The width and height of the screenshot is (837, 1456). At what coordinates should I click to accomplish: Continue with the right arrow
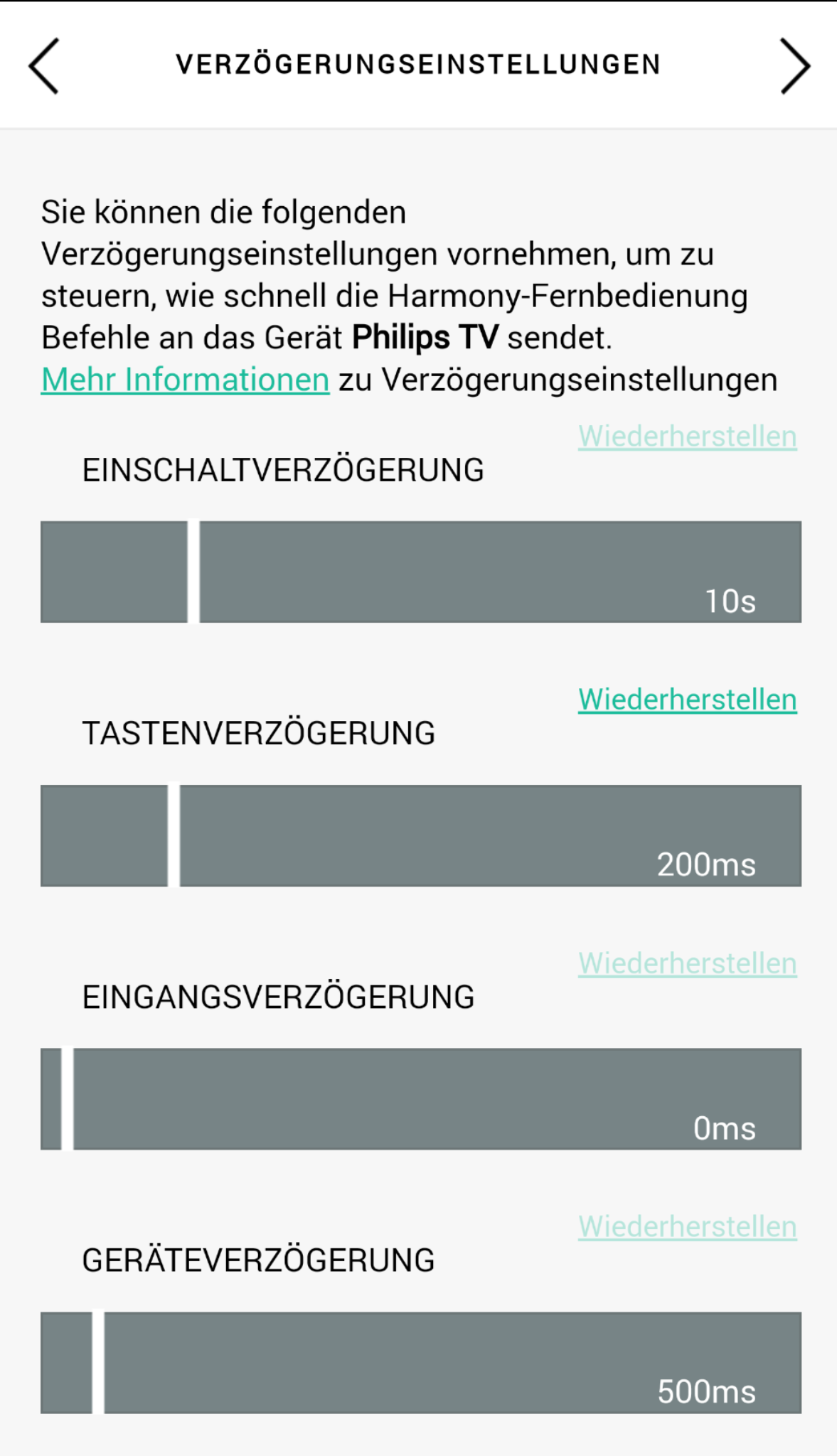(x=794, y=66)
